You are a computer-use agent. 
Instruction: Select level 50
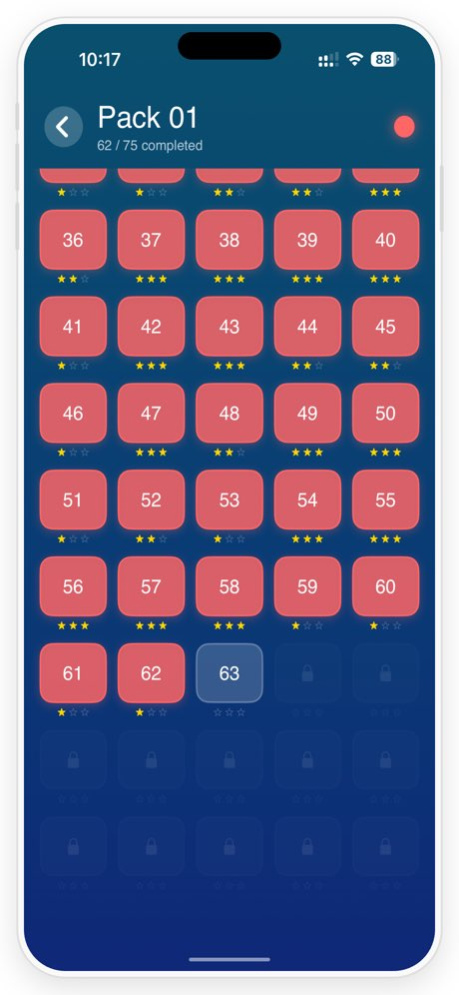click(x=385, y=413)
